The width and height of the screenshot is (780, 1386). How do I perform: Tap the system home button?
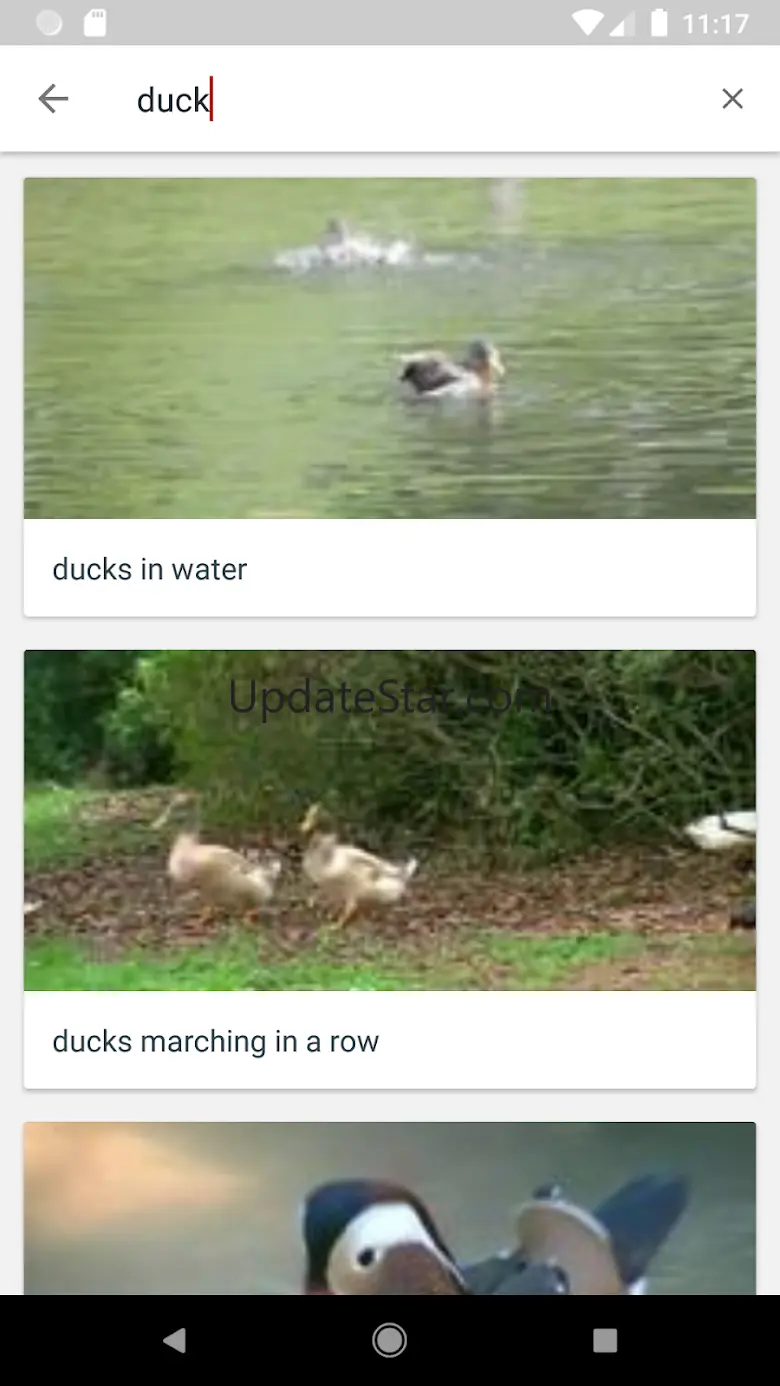point(389,1340)
